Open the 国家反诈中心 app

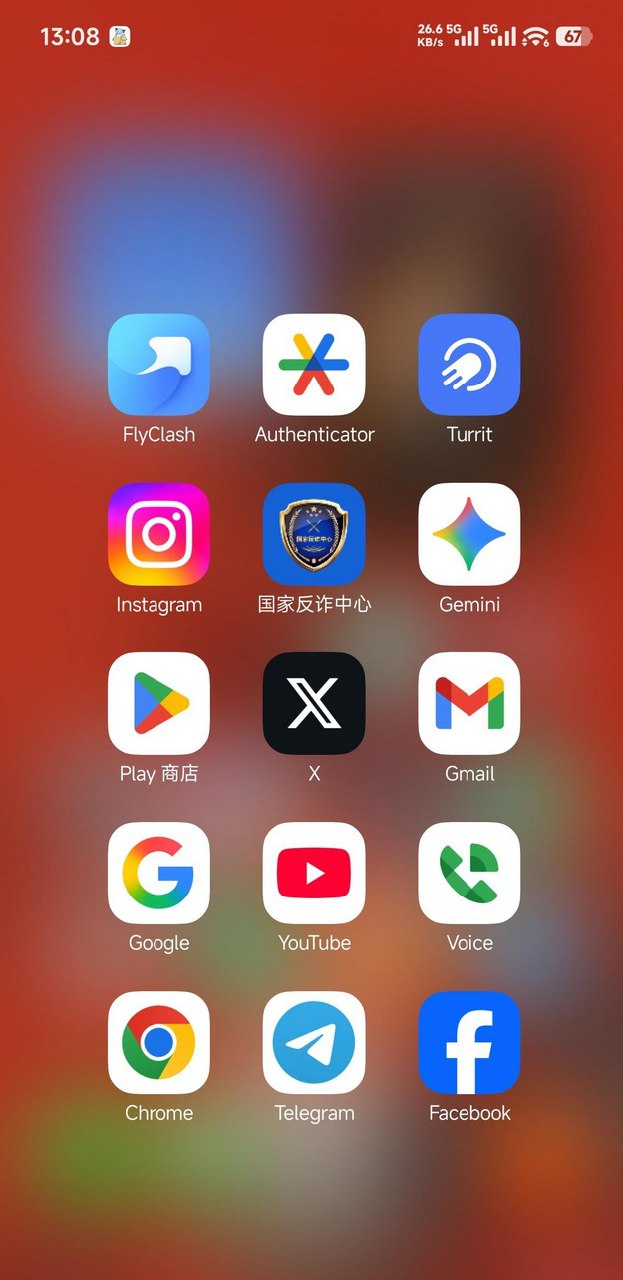(314, 534)
